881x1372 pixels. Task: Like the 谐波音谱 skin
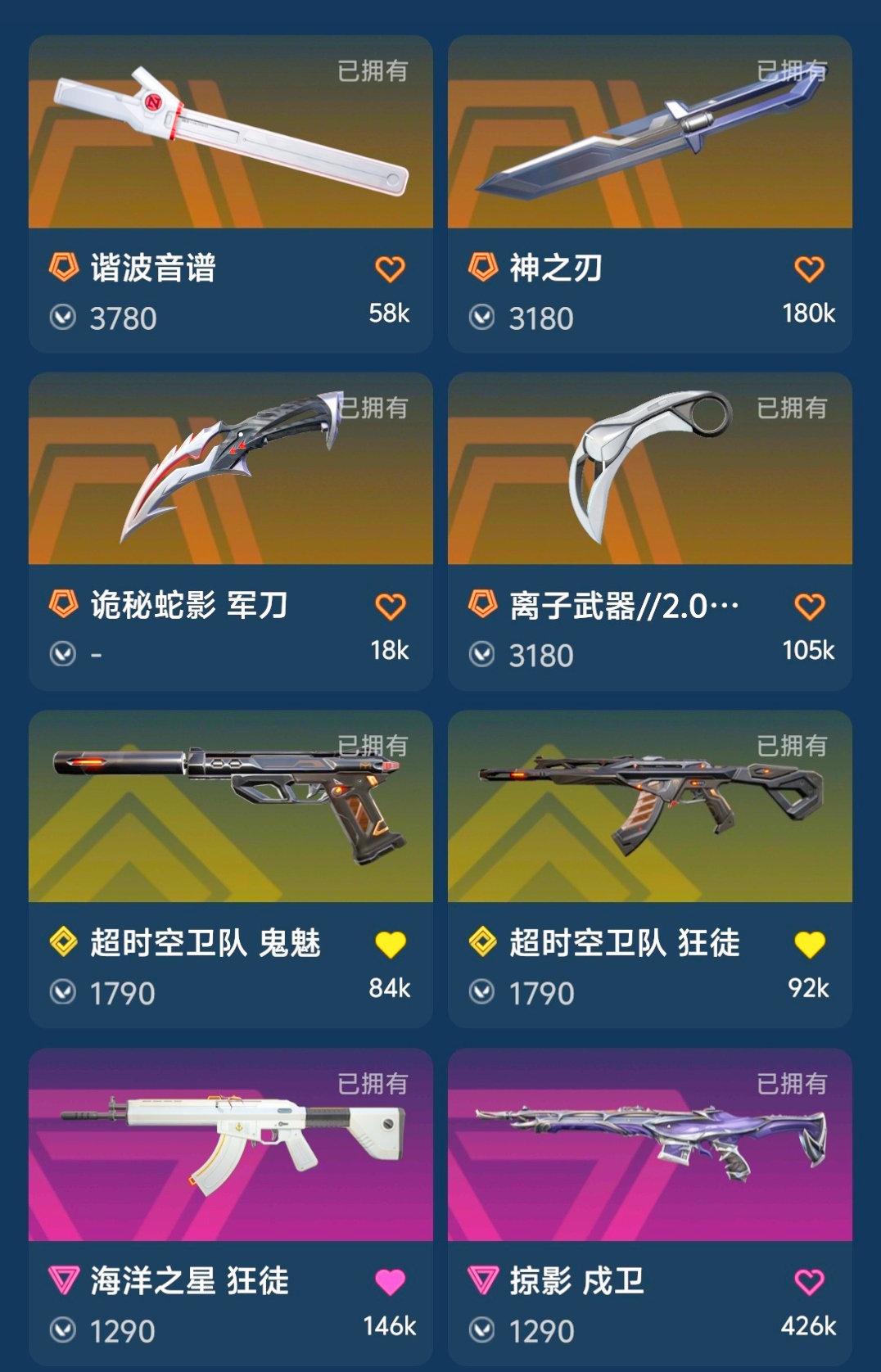pyautogui.click(x=390, y=269)
